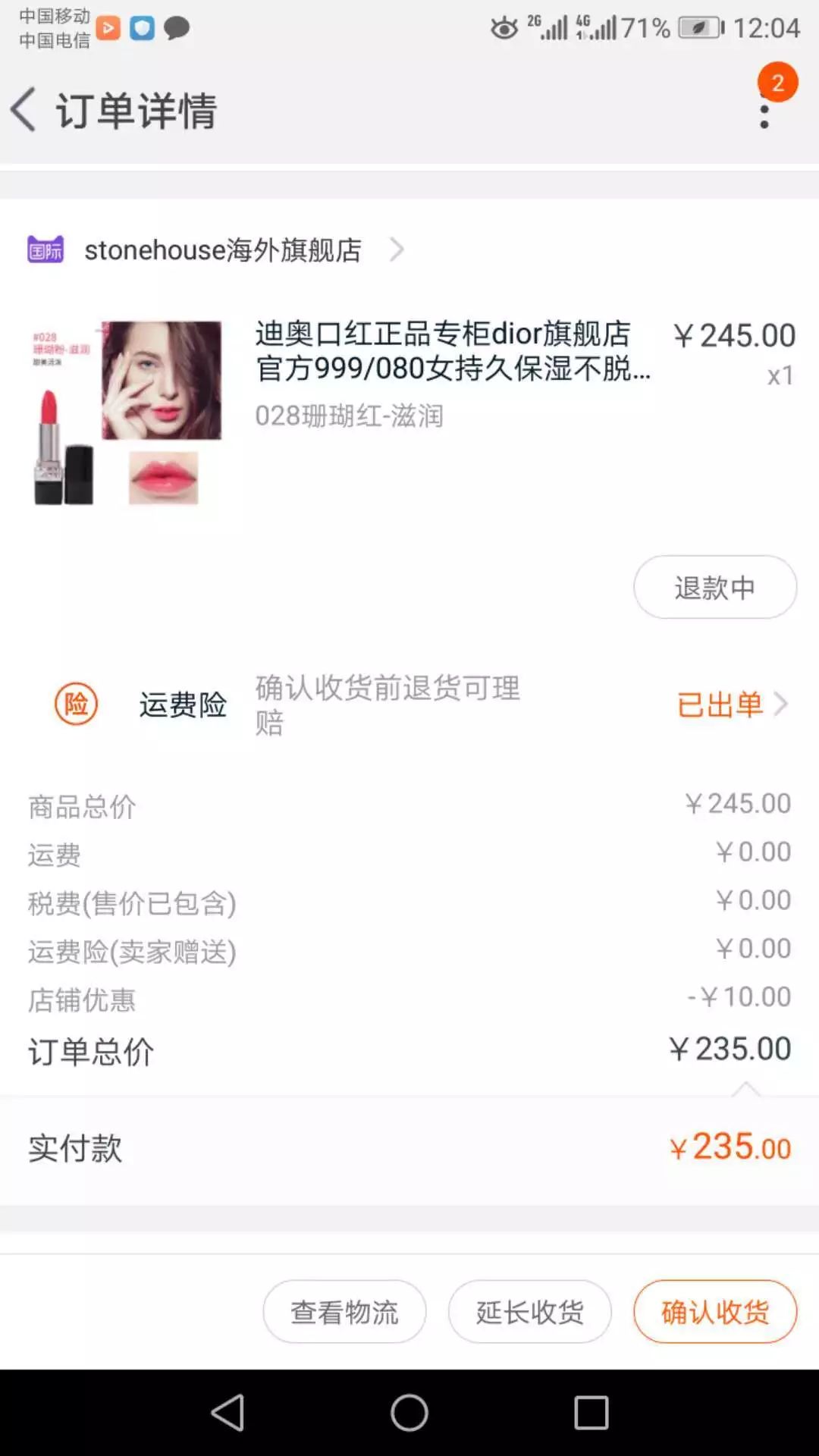Collapse the price breakdown using the upward caret
The height and width of the screenshot is (1456, 819).
click(x=747, y=1090)
